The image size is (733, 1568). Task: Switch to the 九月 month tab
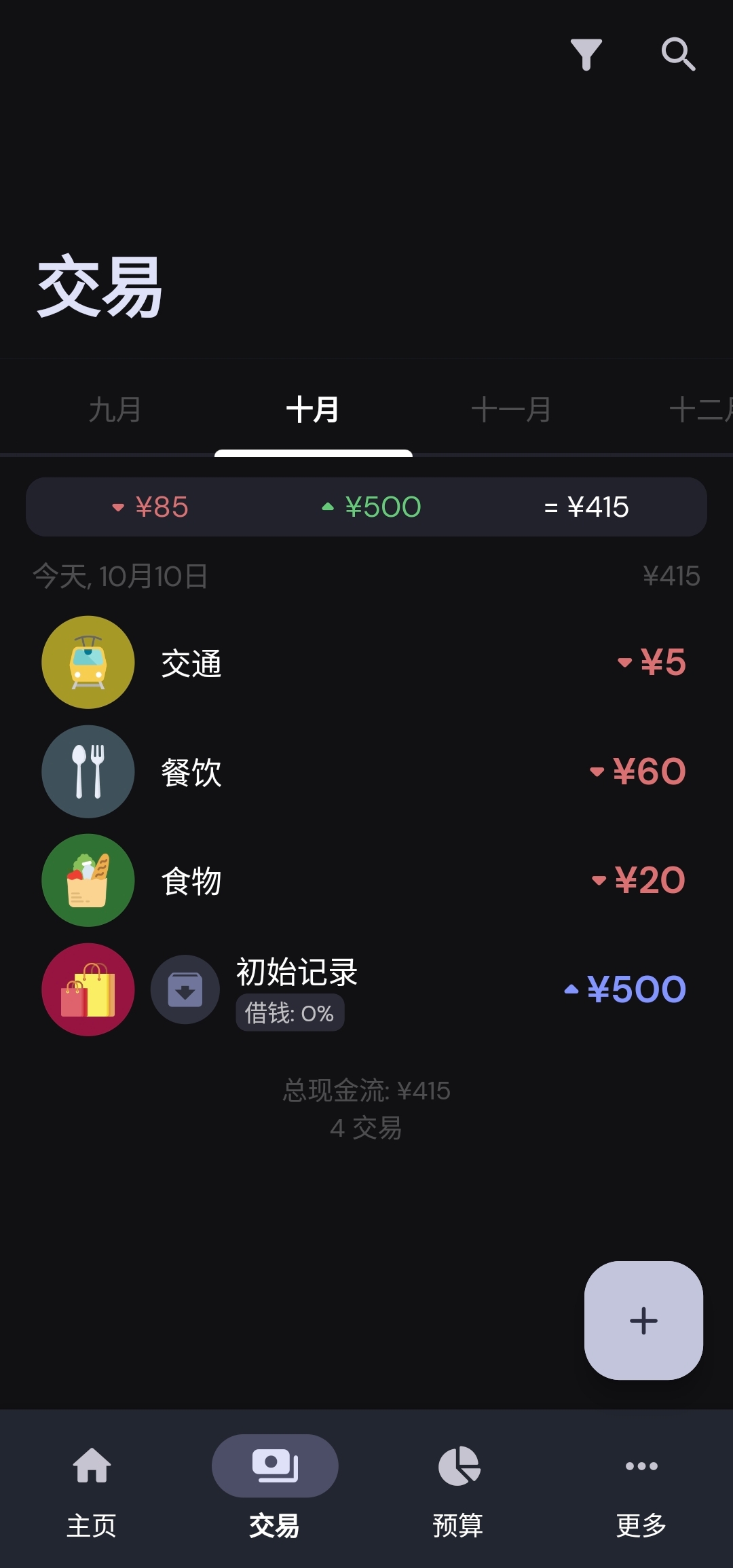pos(115,409)
